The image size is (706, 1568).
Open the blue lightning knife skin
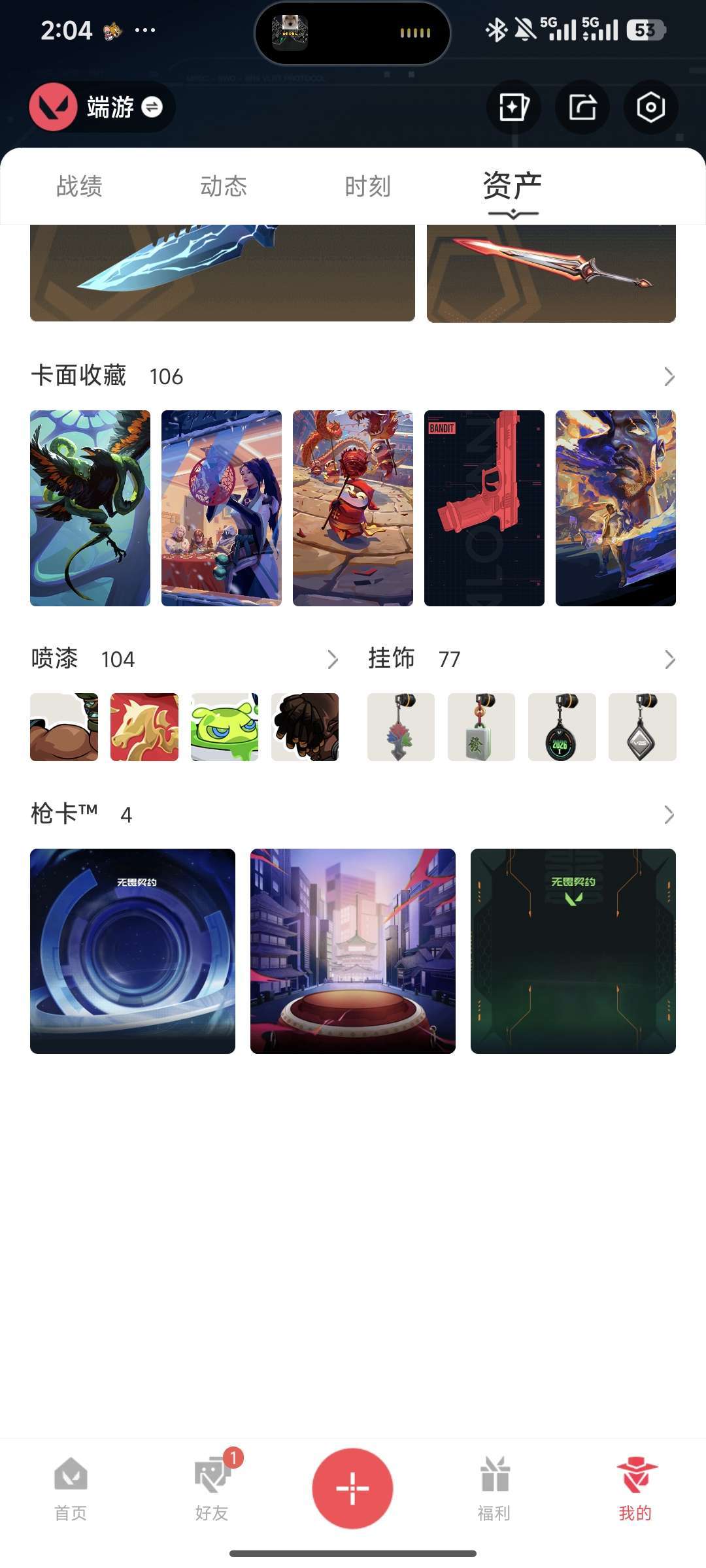tap(222, 272)
